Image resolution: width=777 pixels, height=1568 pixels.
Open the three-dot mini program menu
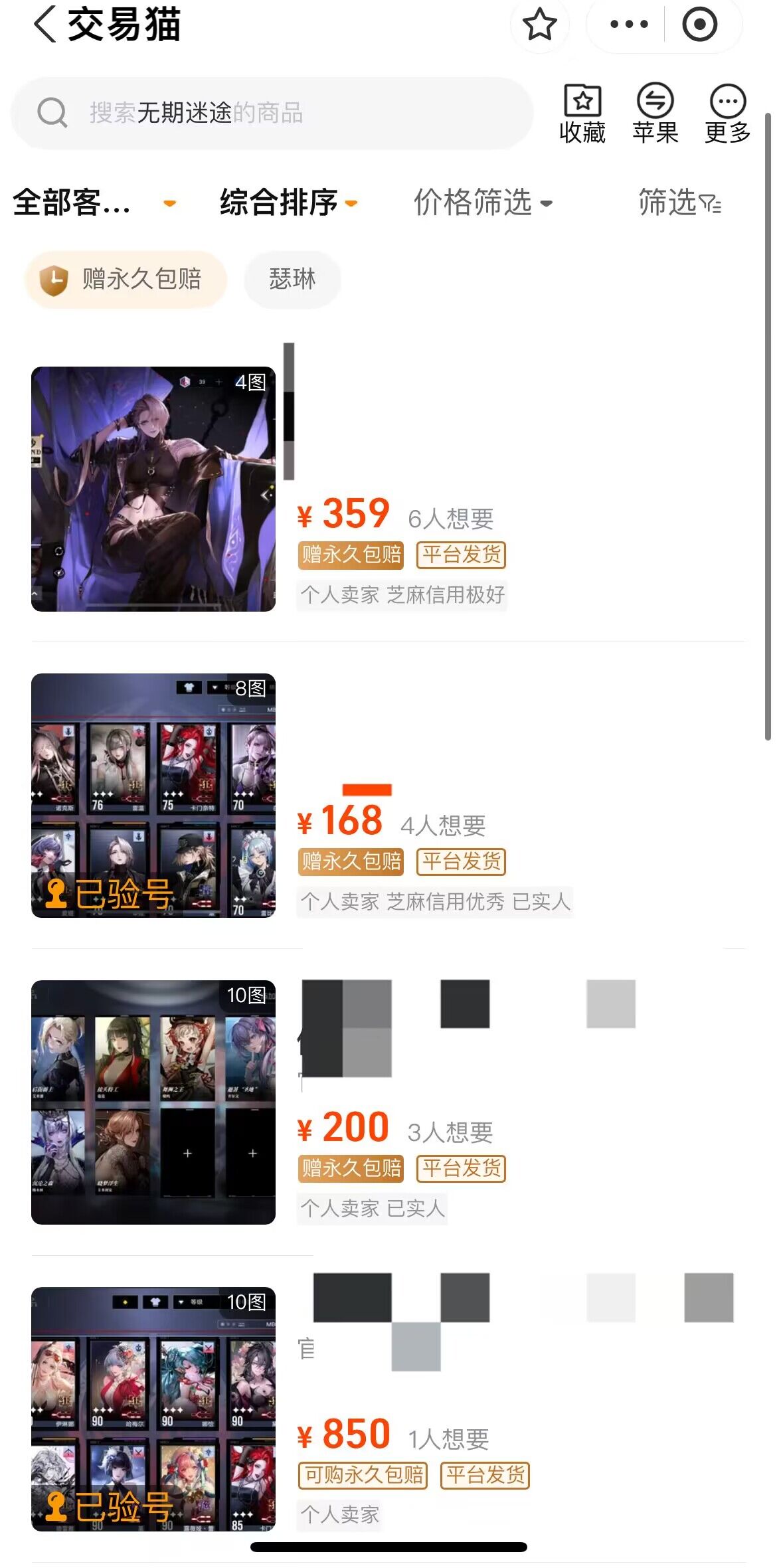click(x=628, y=25)
